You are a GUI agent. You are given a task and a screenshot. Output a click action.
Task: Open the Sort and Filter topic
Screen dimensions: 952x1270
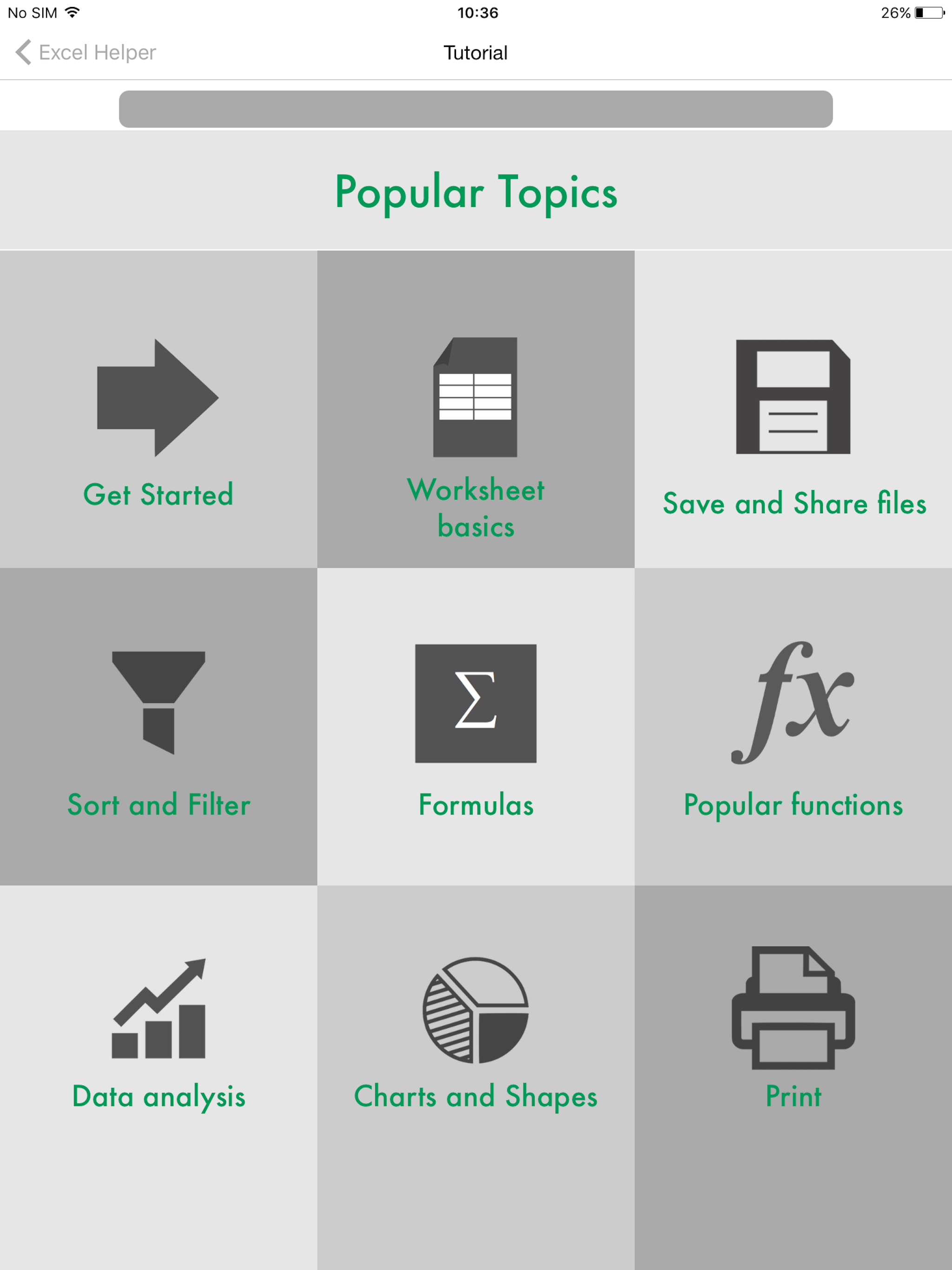(x=159, y=806)
